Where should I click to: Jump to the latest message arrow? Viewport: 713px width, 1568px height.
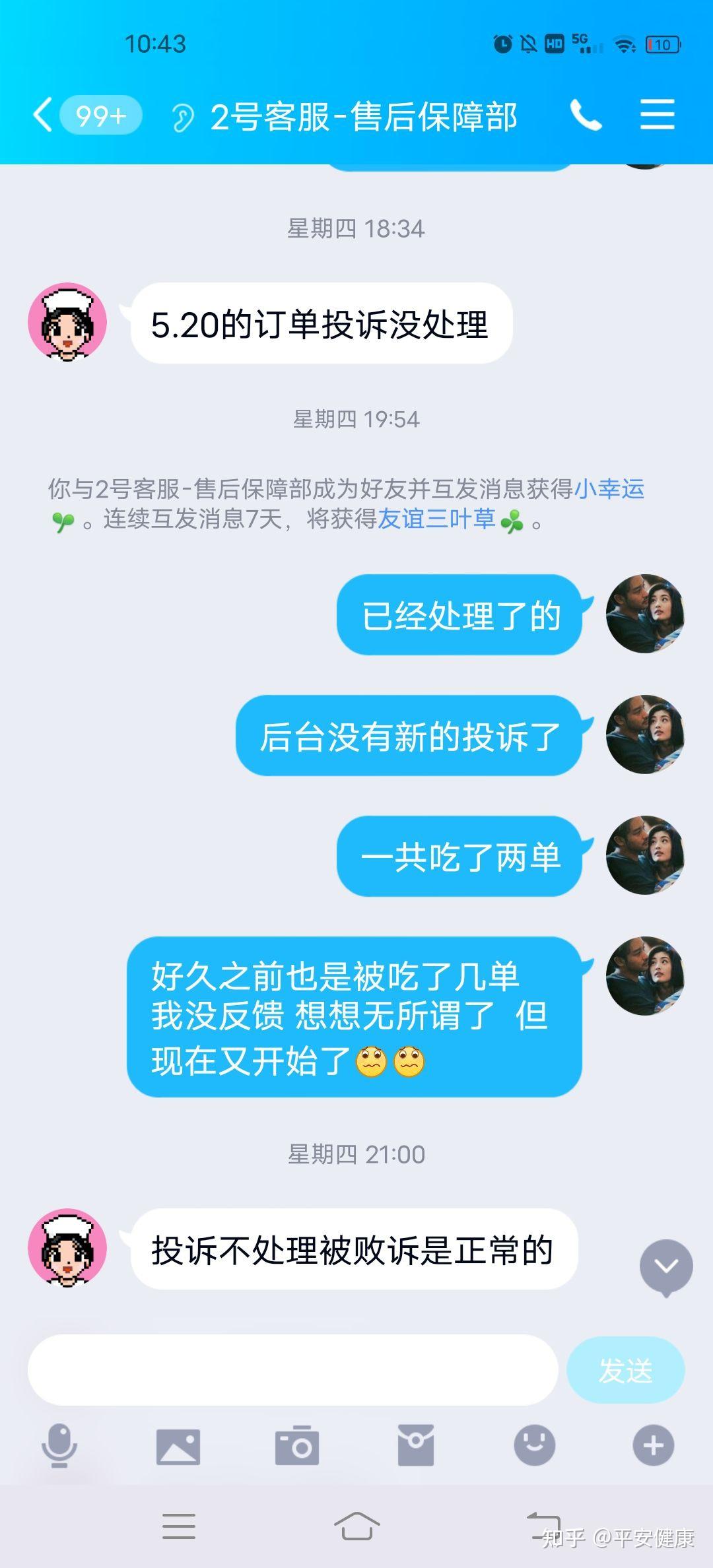coord(665,1266)
